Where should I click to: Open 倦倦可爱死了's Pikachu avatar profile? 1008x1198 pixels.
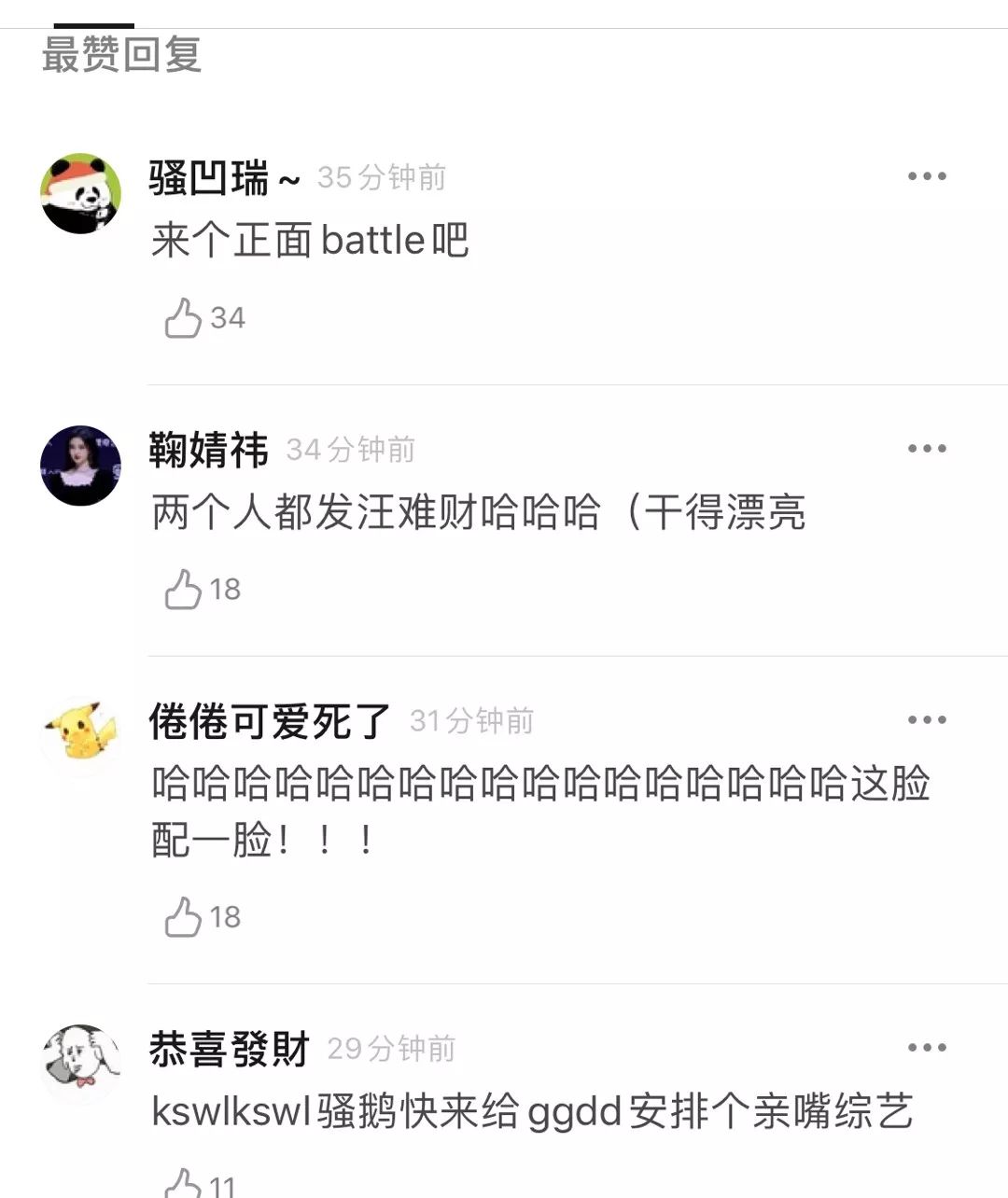click(x=81, y=734)
